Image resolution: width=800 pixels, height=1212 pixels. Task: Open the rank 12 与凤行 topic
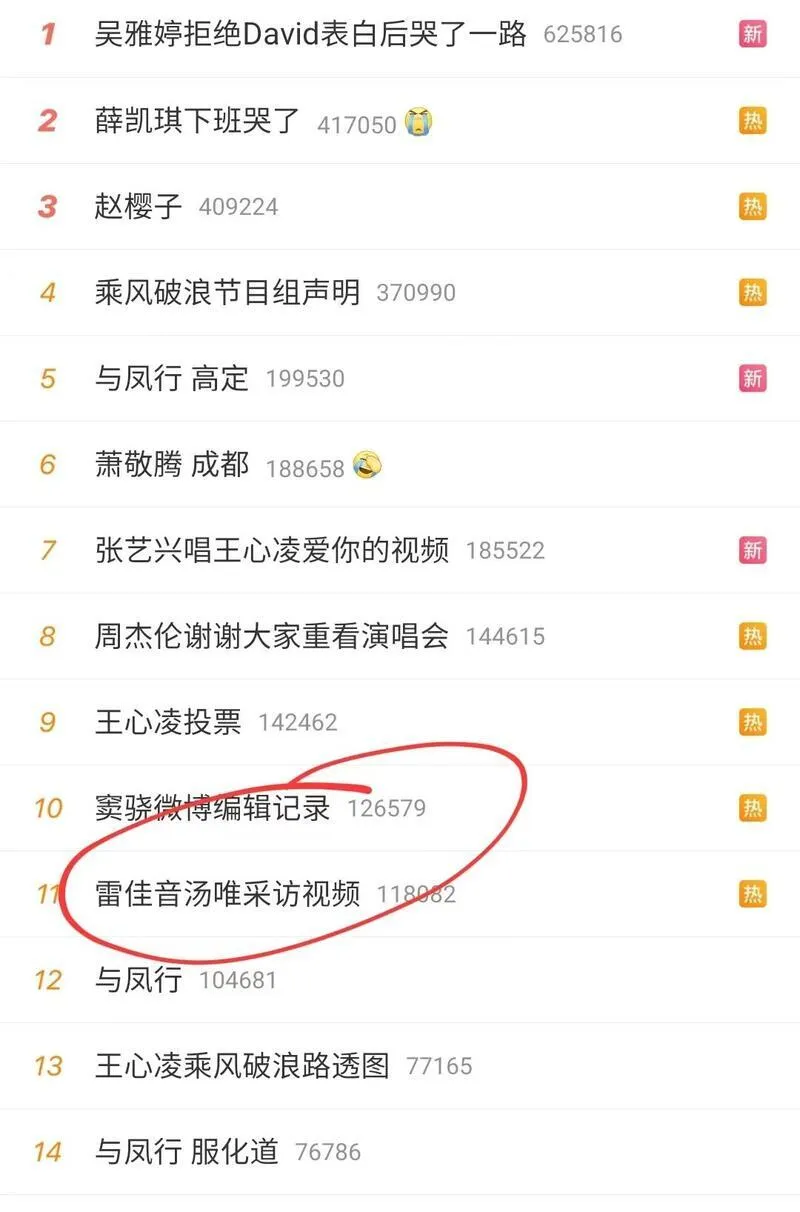[x=139, y=979]
